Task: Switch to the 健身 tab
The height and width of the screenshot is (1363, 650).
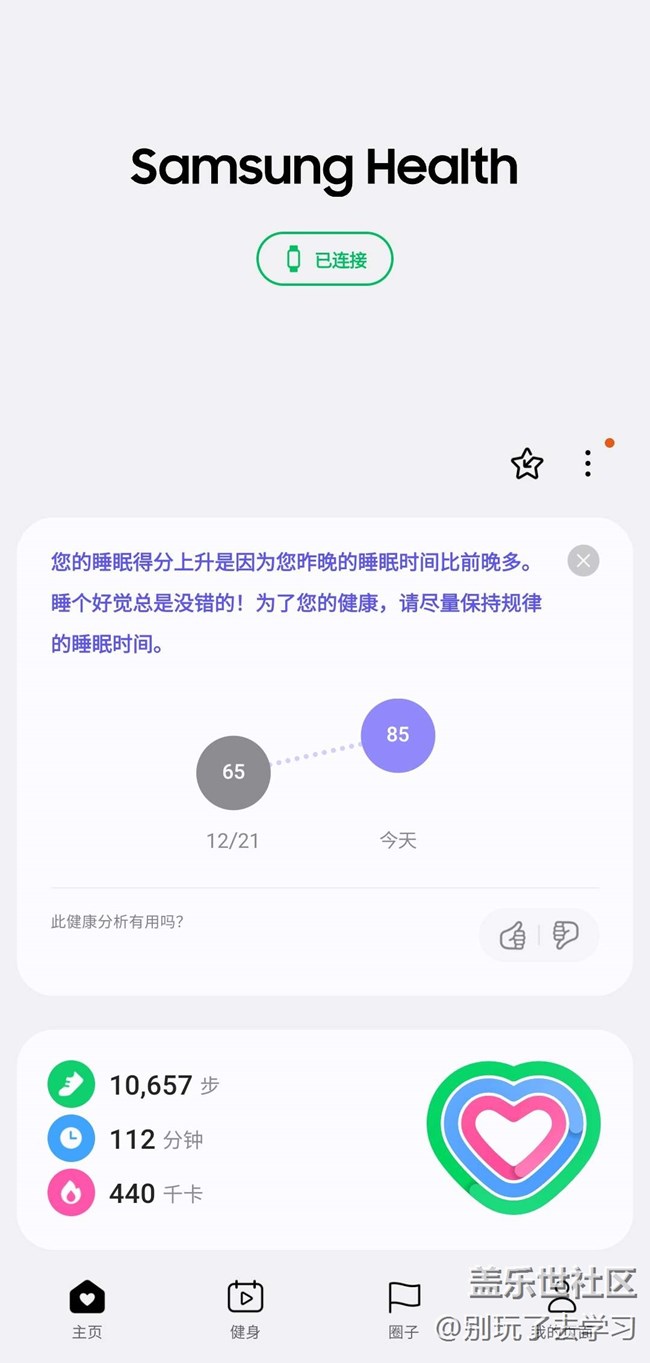Action: (x=245, y=1309)
